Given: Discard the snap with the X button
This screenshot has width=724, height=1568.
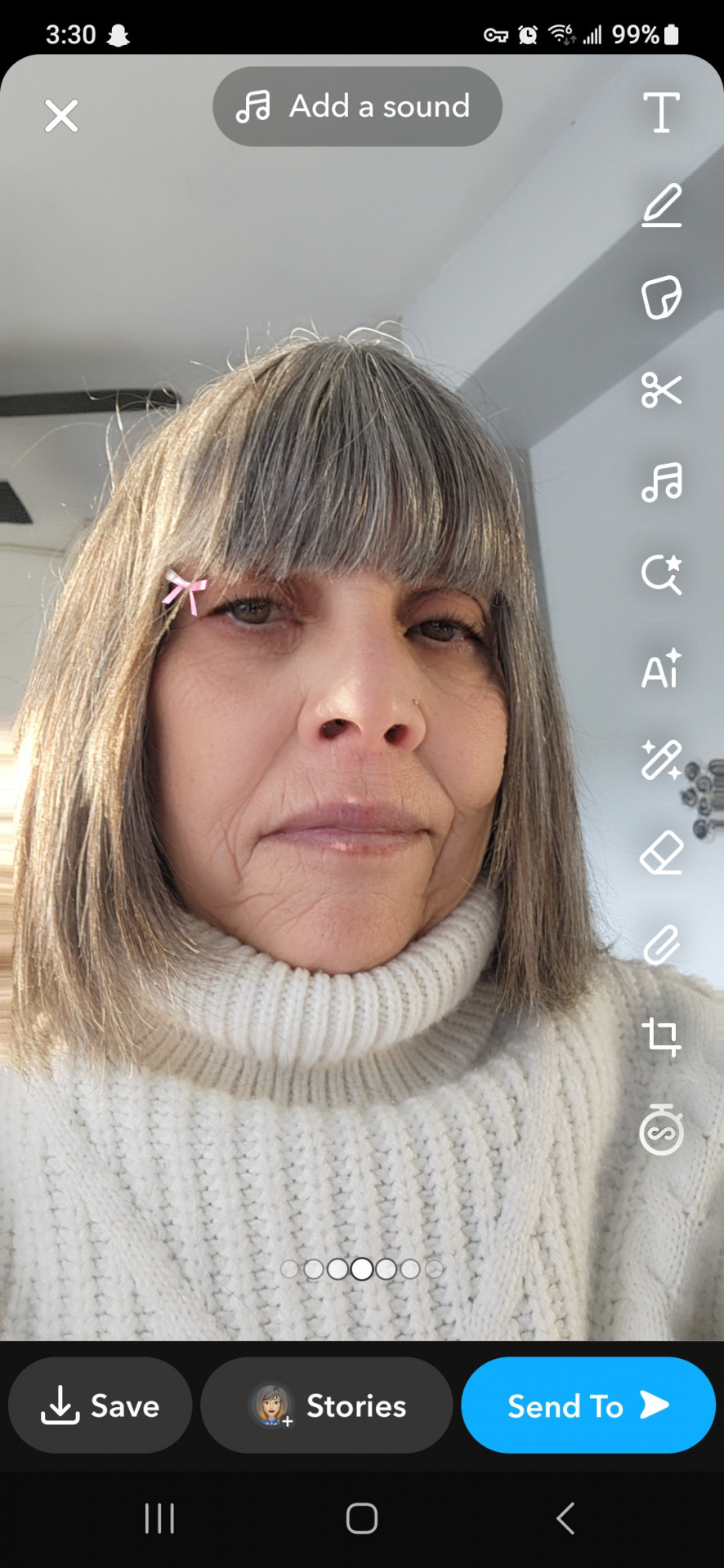Looking at the screenshot, I should click(x=61, y=115).
